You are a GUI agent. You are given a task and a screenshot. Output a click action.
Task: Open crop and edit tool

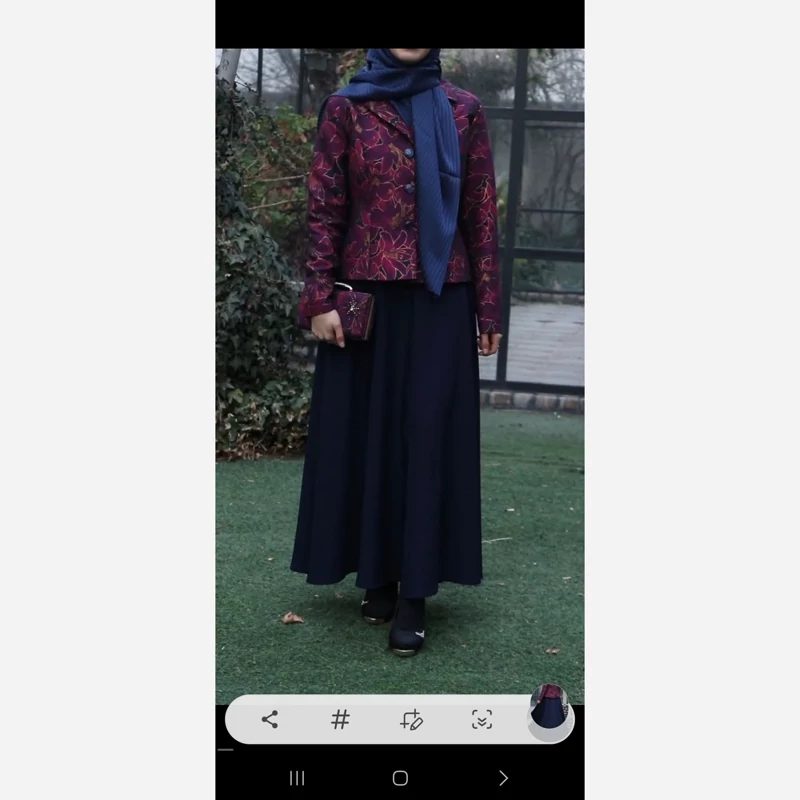(411, 719)
